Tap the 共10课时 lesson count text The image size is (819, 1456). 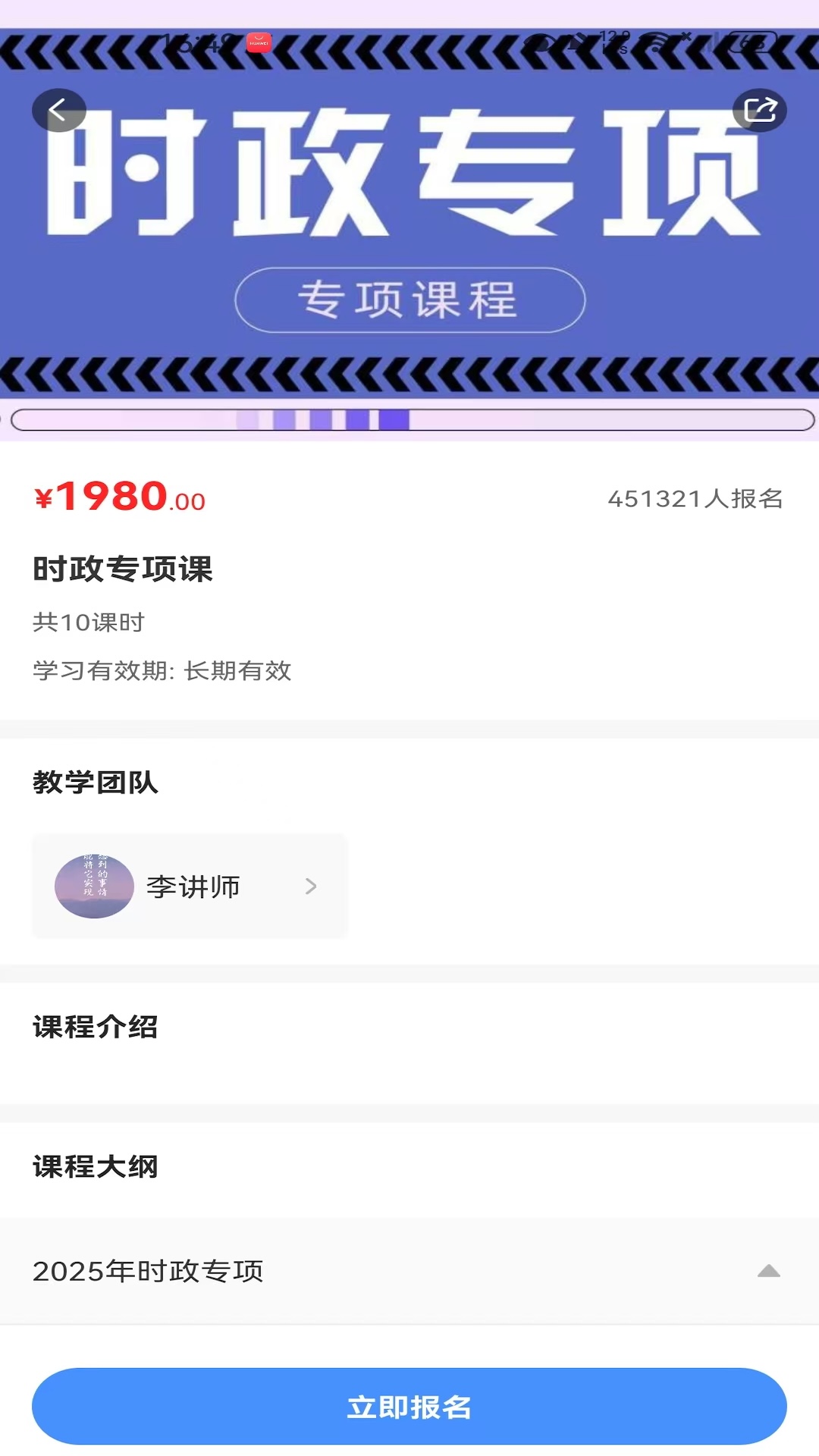[90, 623]
